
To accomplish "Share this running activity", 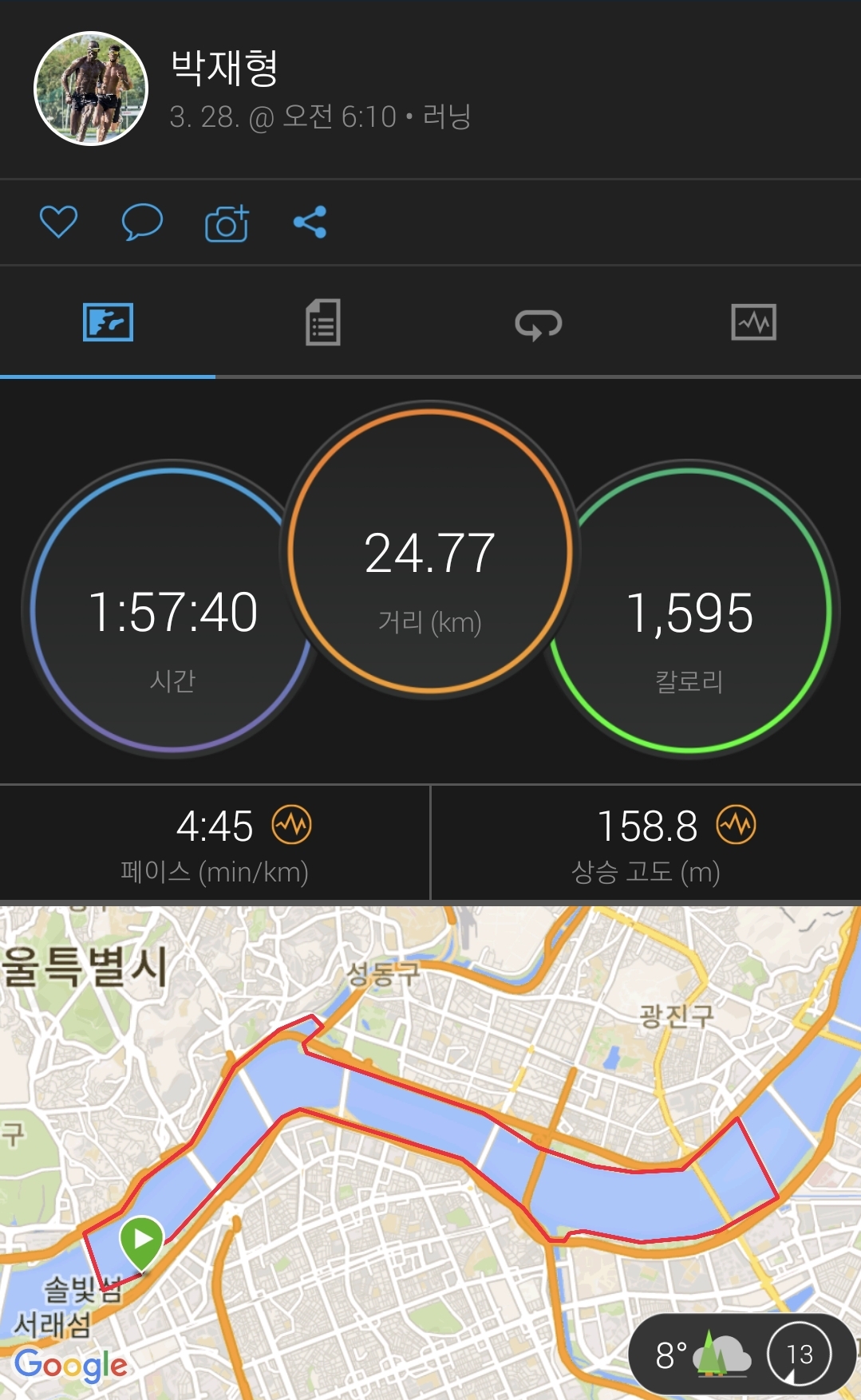I will [310, 222].
